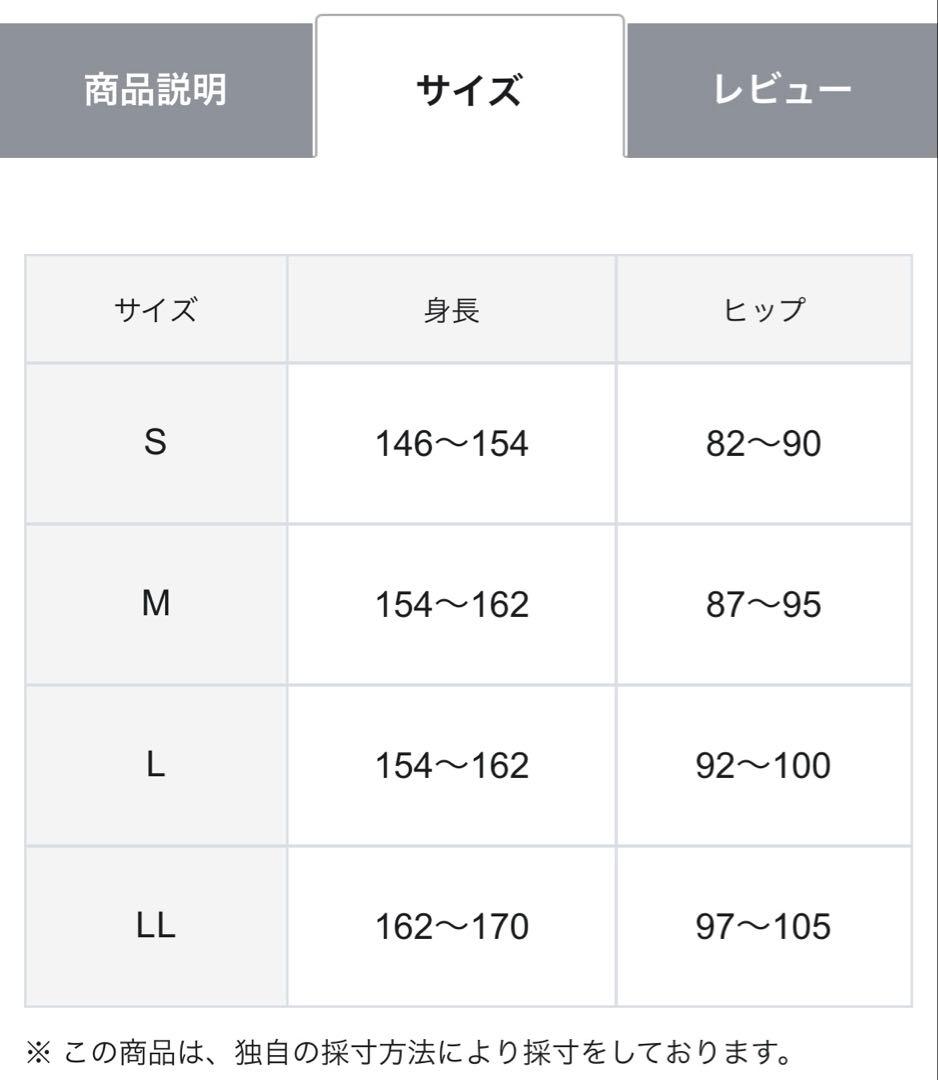Click the 97〜105 hip range cell
The width and height of the screenshot is (938, 1080).
766,928
